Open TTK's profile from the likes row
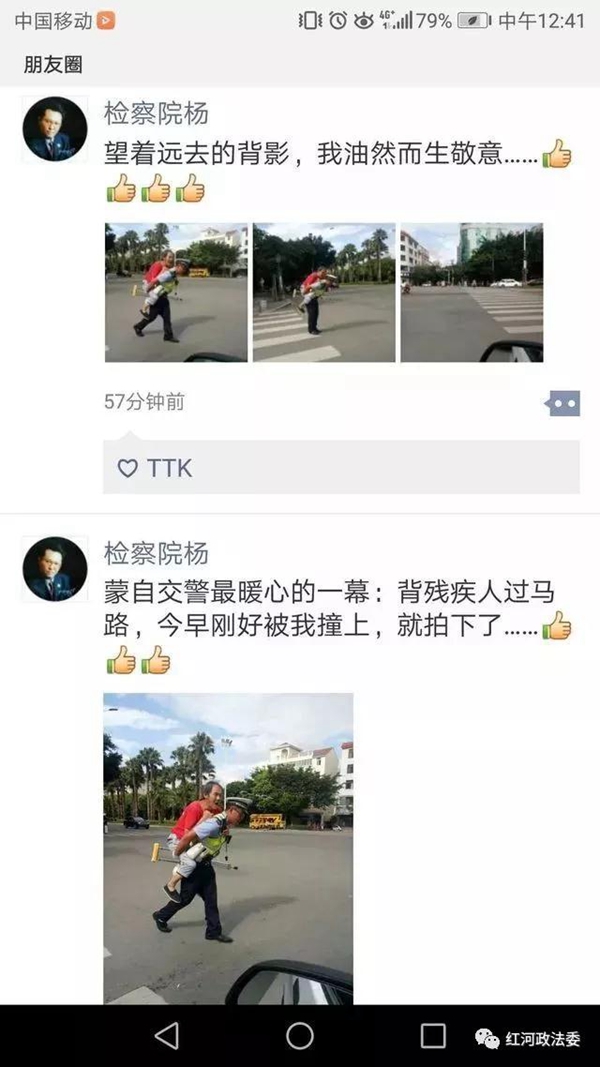 tap(169, 468)
